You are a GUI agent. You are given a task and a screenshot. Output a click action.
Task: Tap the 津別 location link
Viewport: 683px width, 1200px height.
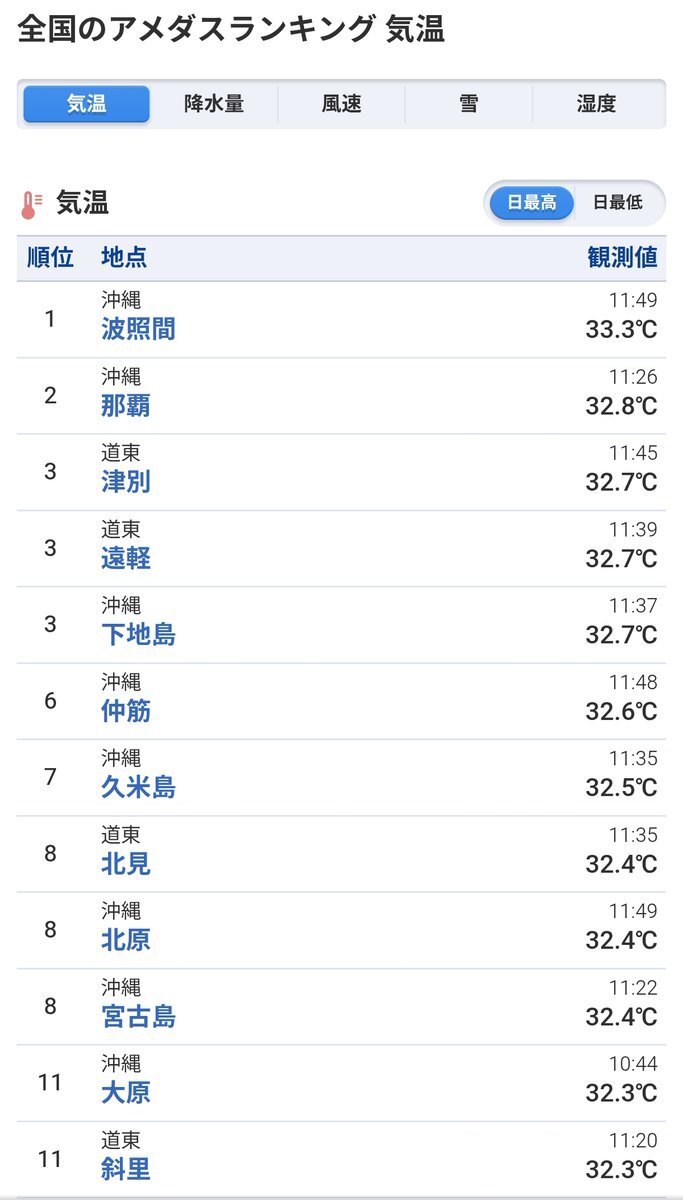point(126,482)
